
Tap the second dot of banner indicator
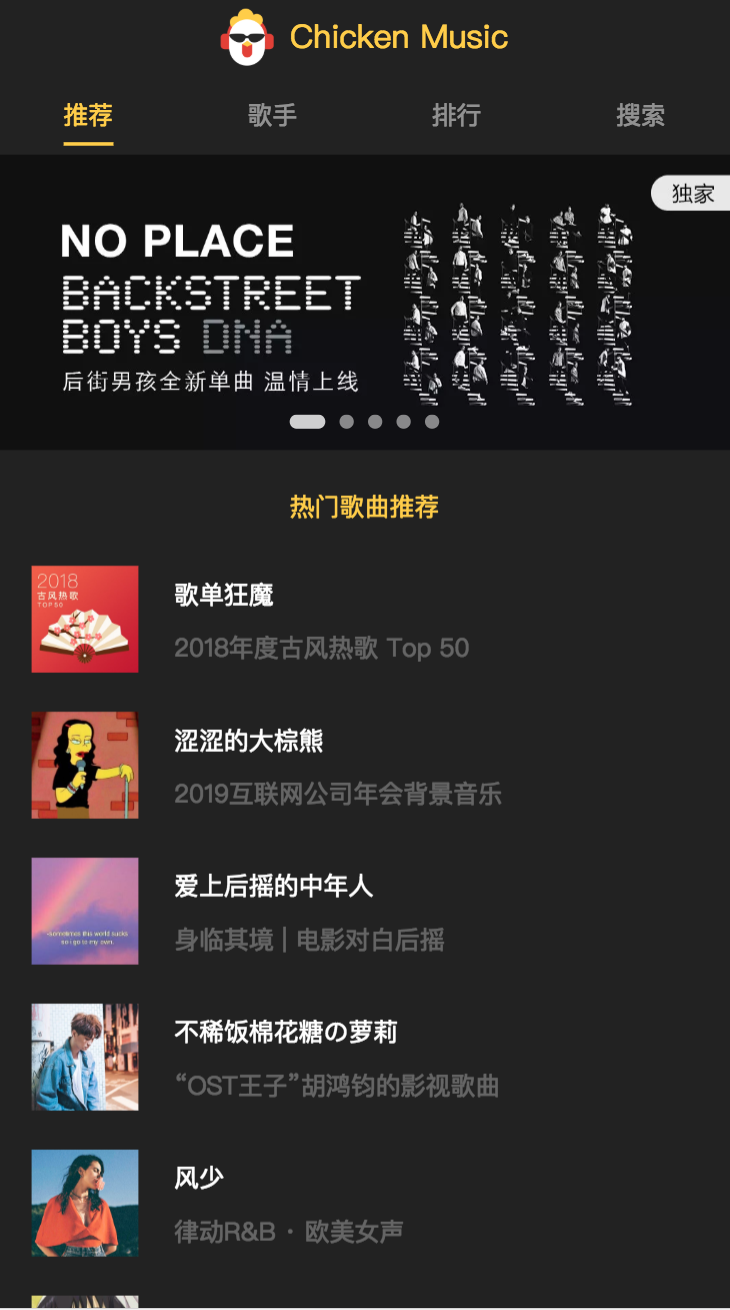tap(347, 422)
